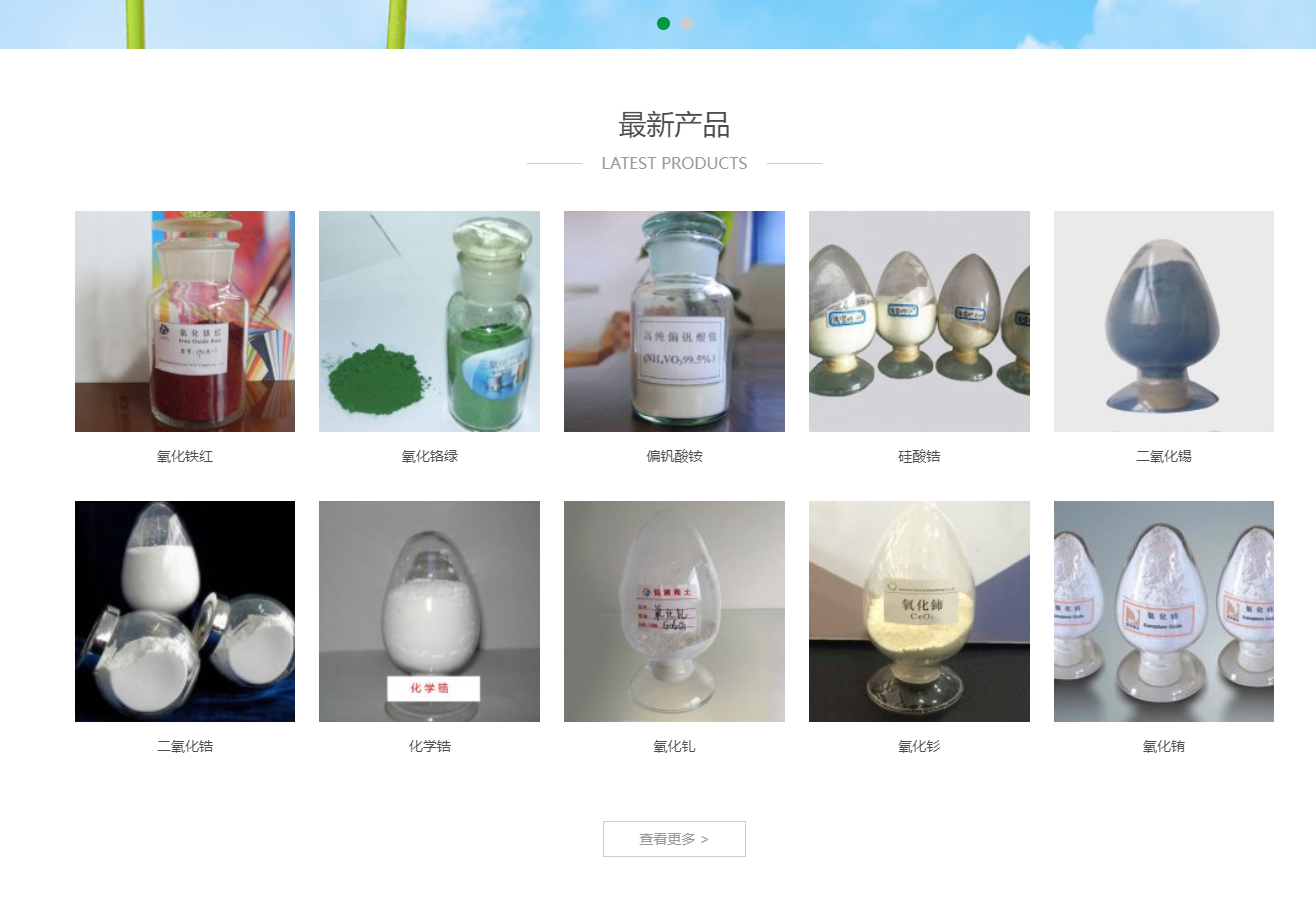Switch to the second banner slide dot

tap(687, 24)
